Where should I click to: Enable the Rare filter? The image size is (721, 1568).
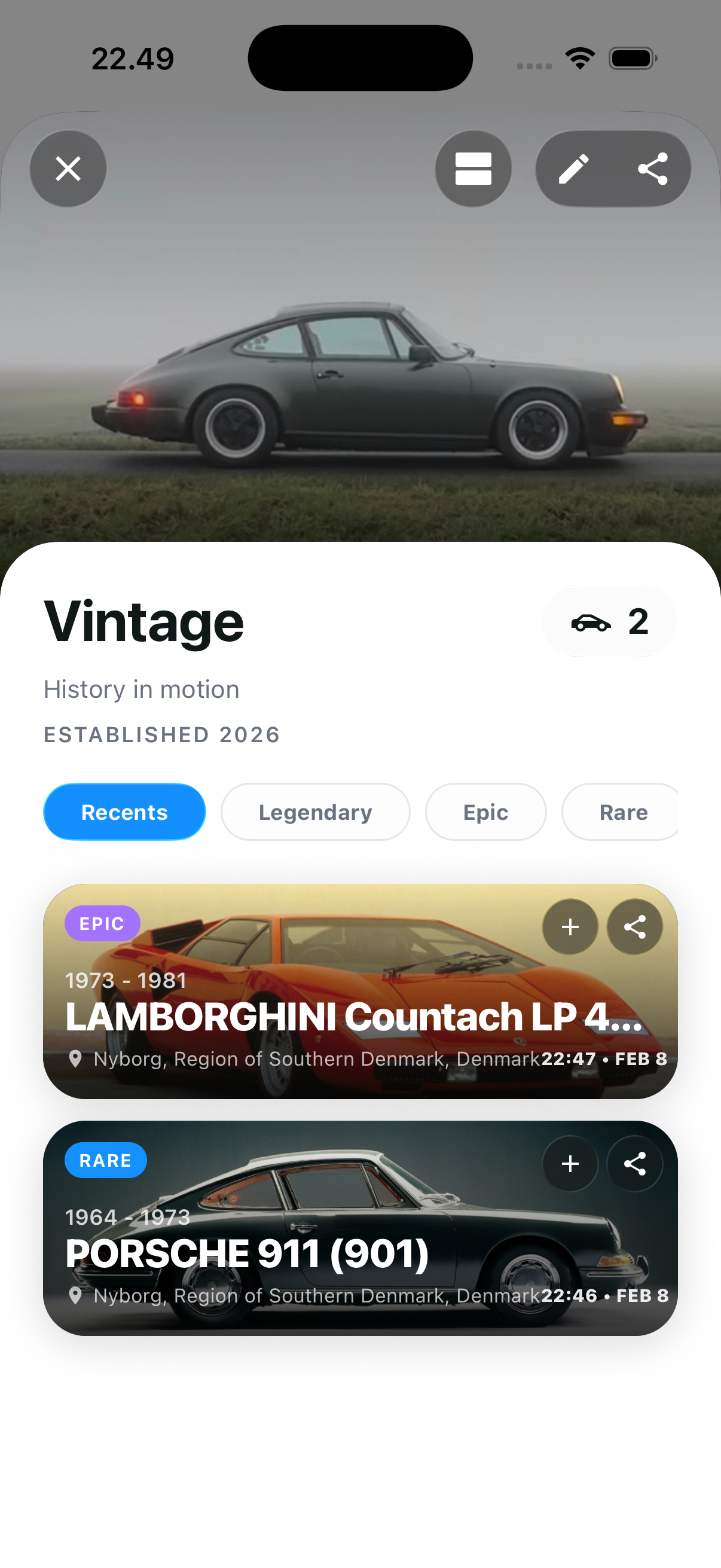(623, 812)
